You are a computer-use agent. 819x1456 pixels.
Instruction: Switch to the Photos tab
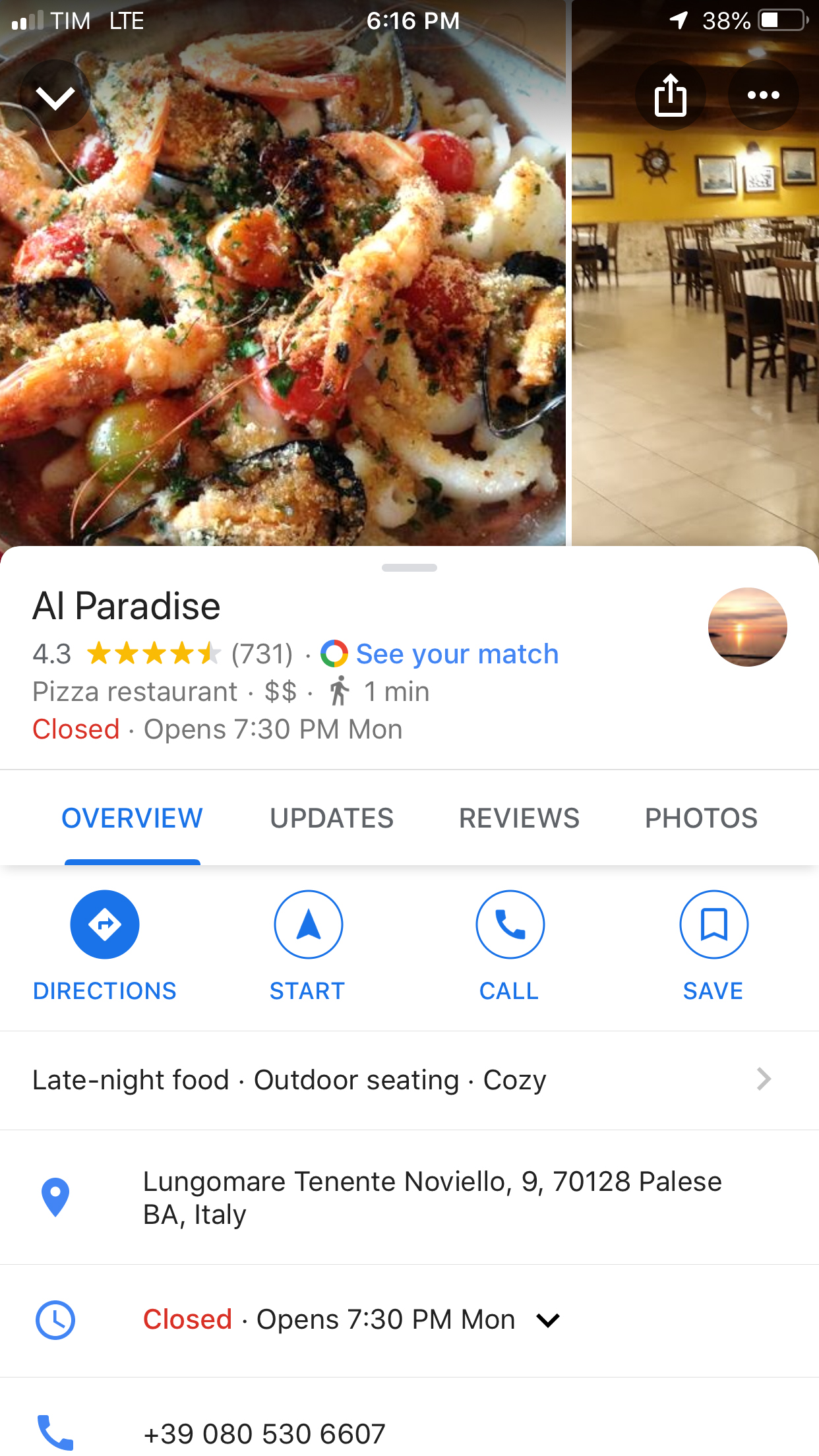701,818
